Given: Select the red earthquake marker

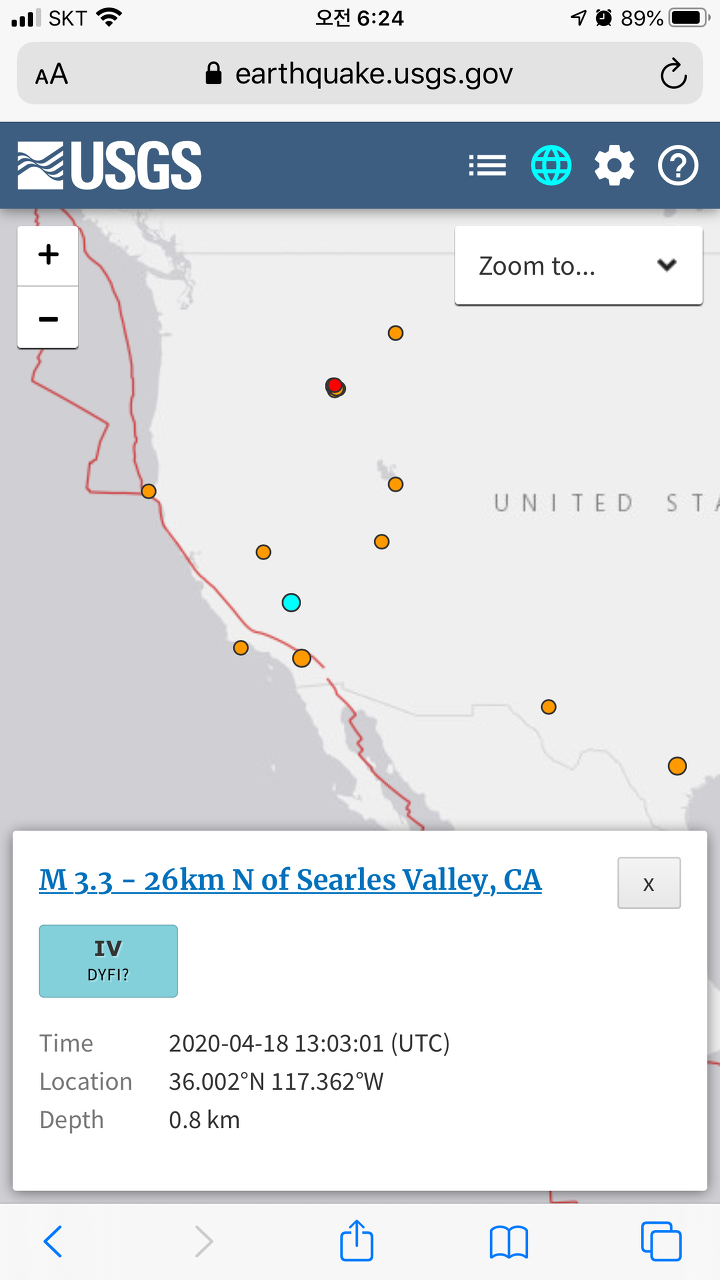Looking at the screenshot, I should pyautogui.click(x=335, y=385).
